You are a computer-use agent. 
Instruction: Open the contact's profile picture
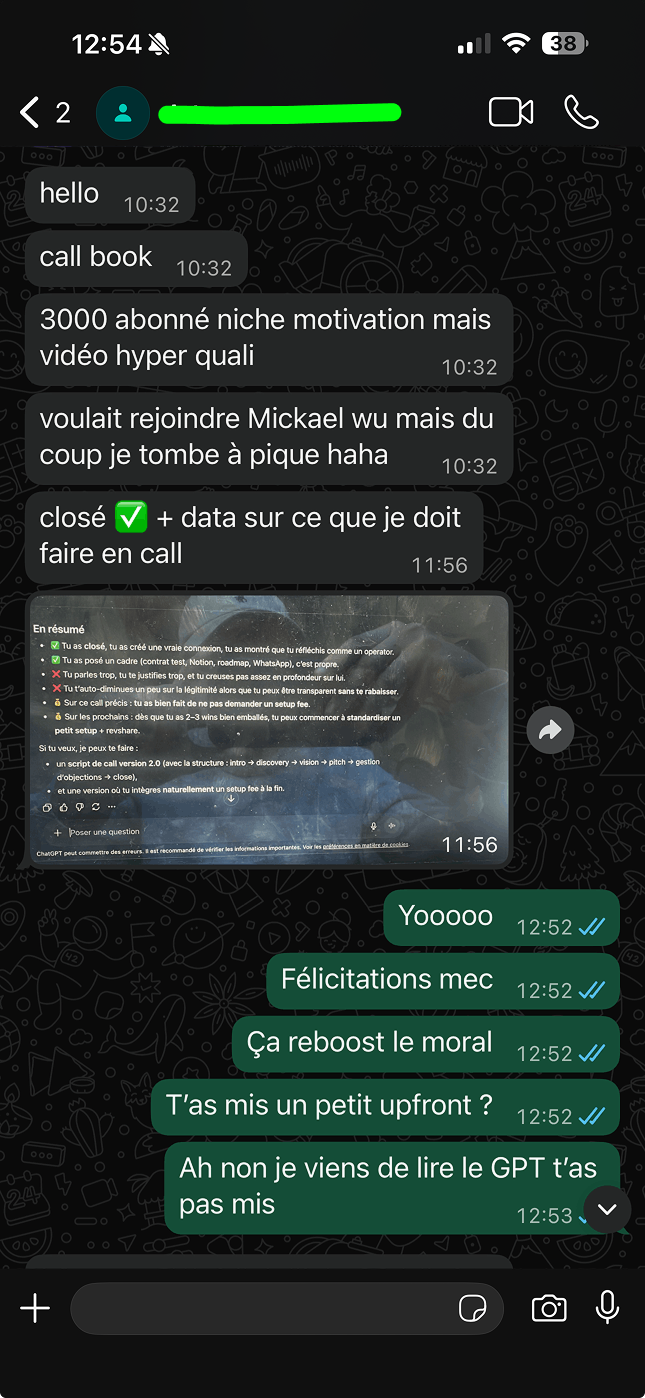click(x=122, y=113)
